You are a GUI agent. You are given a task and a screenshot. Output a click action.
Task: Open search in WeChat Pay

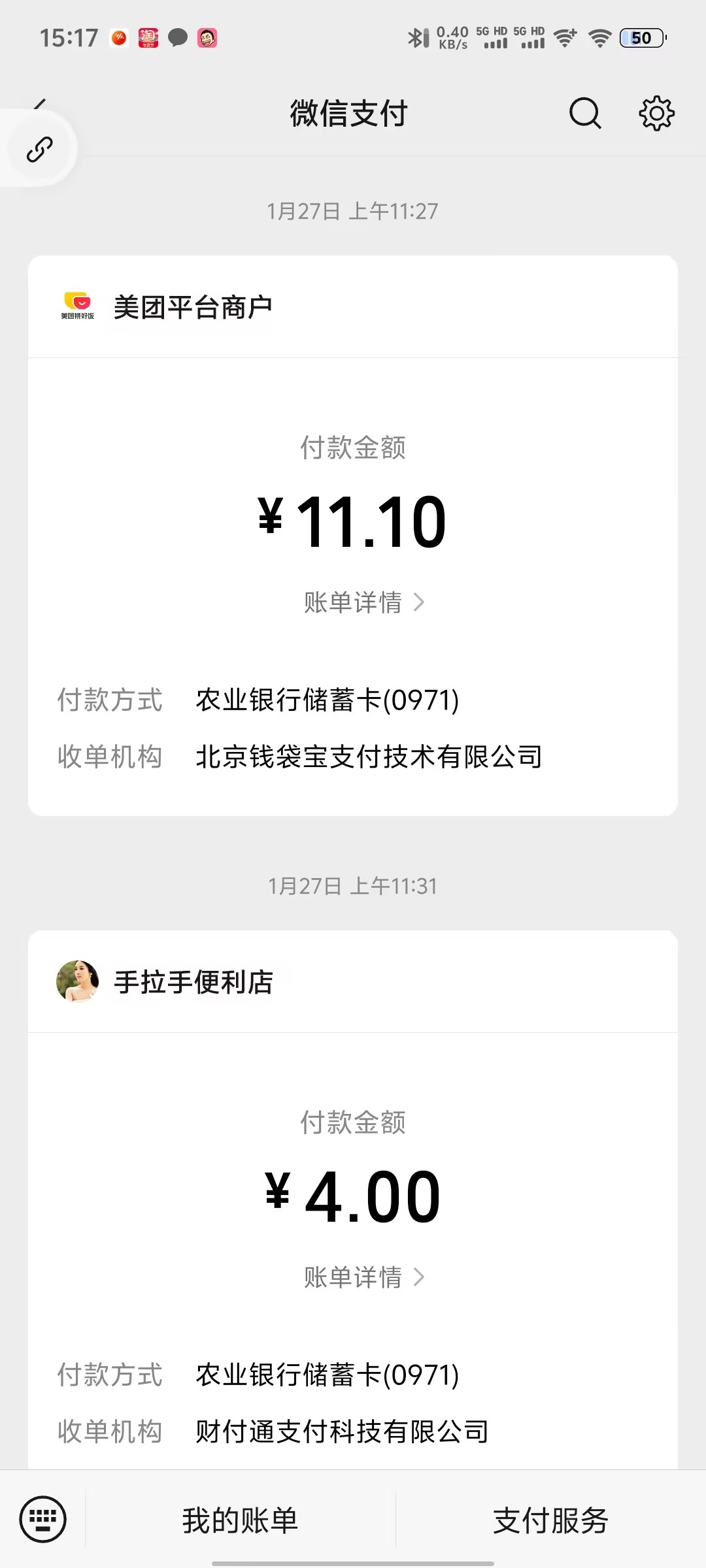[584, 114]
